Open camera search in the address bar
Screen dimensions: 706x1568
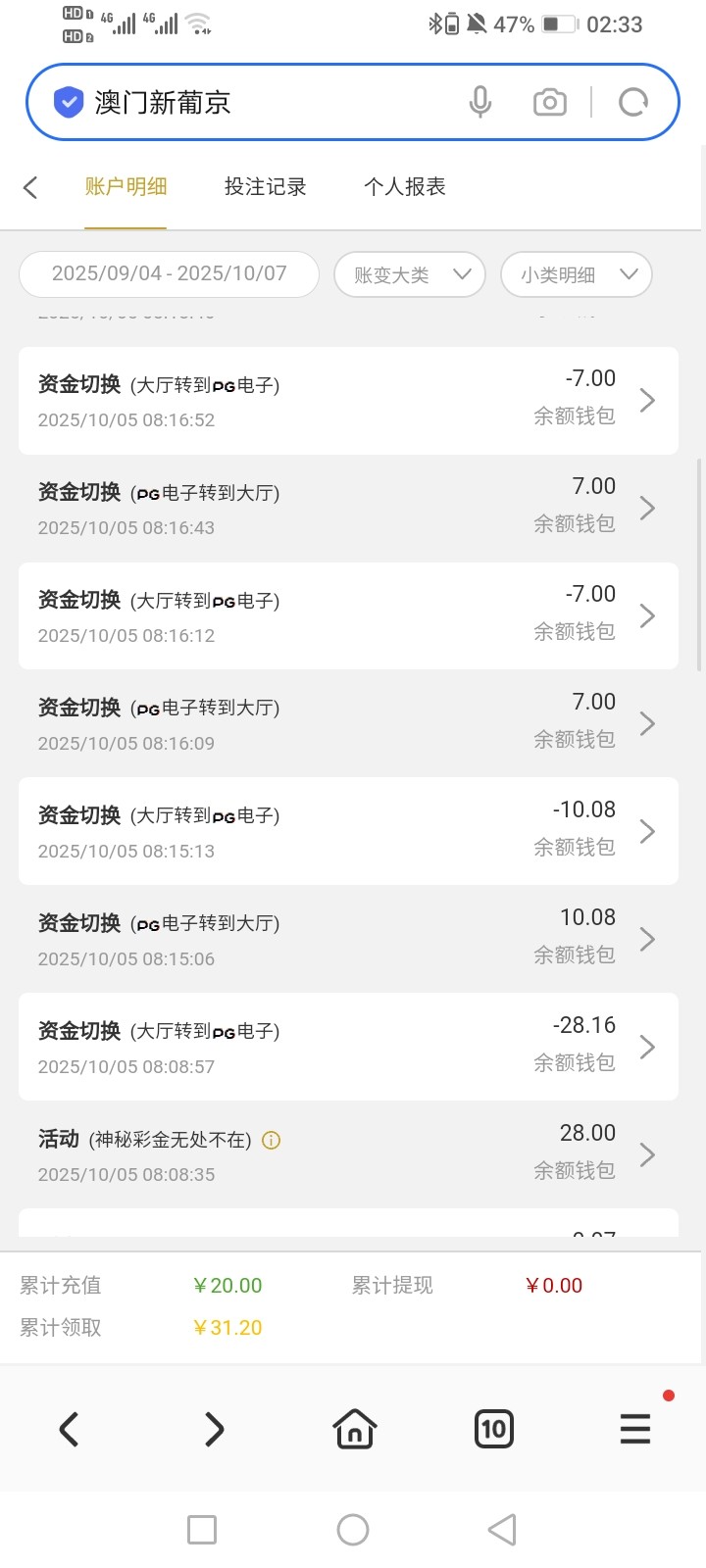[x=549, y=102]
